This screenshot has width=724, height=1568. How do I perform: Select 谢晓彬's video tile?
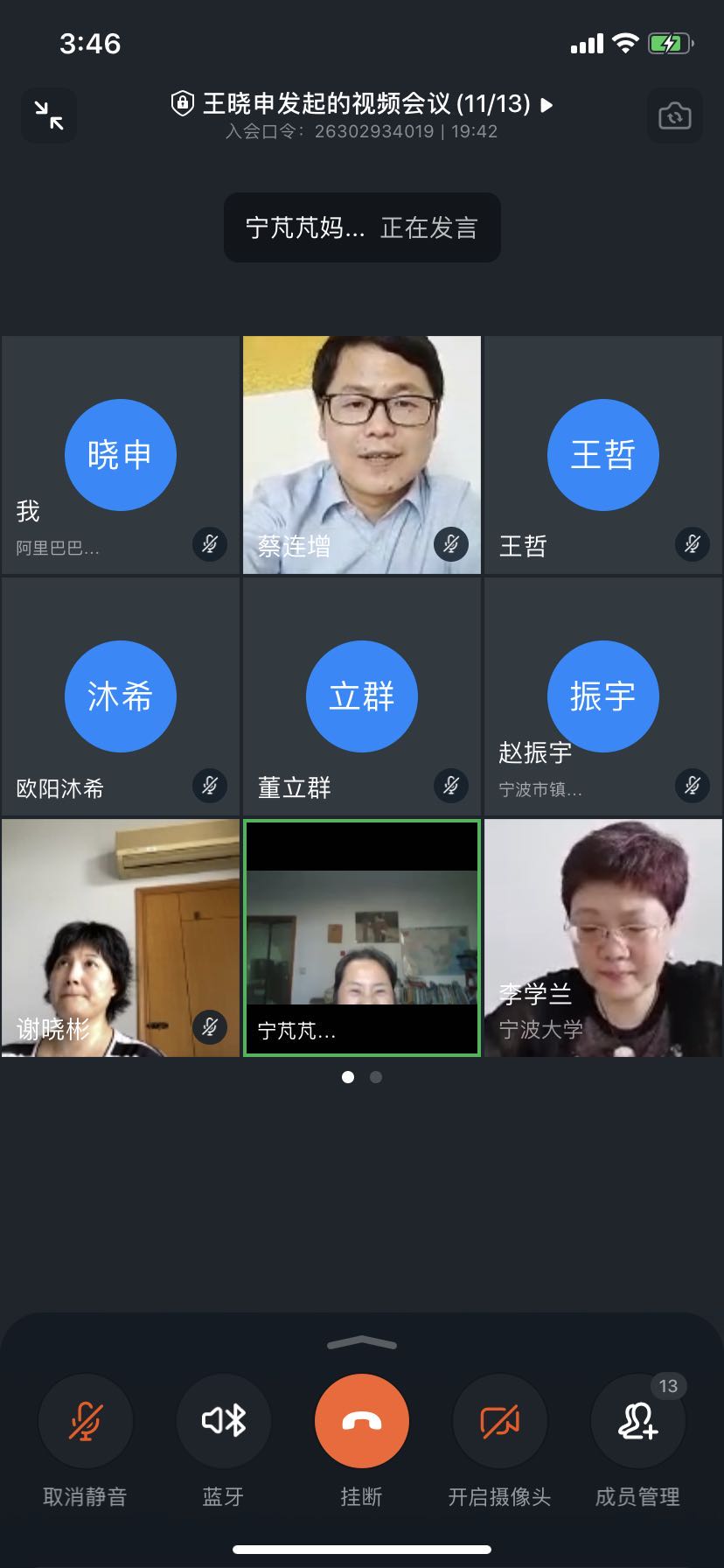point(121,938)
